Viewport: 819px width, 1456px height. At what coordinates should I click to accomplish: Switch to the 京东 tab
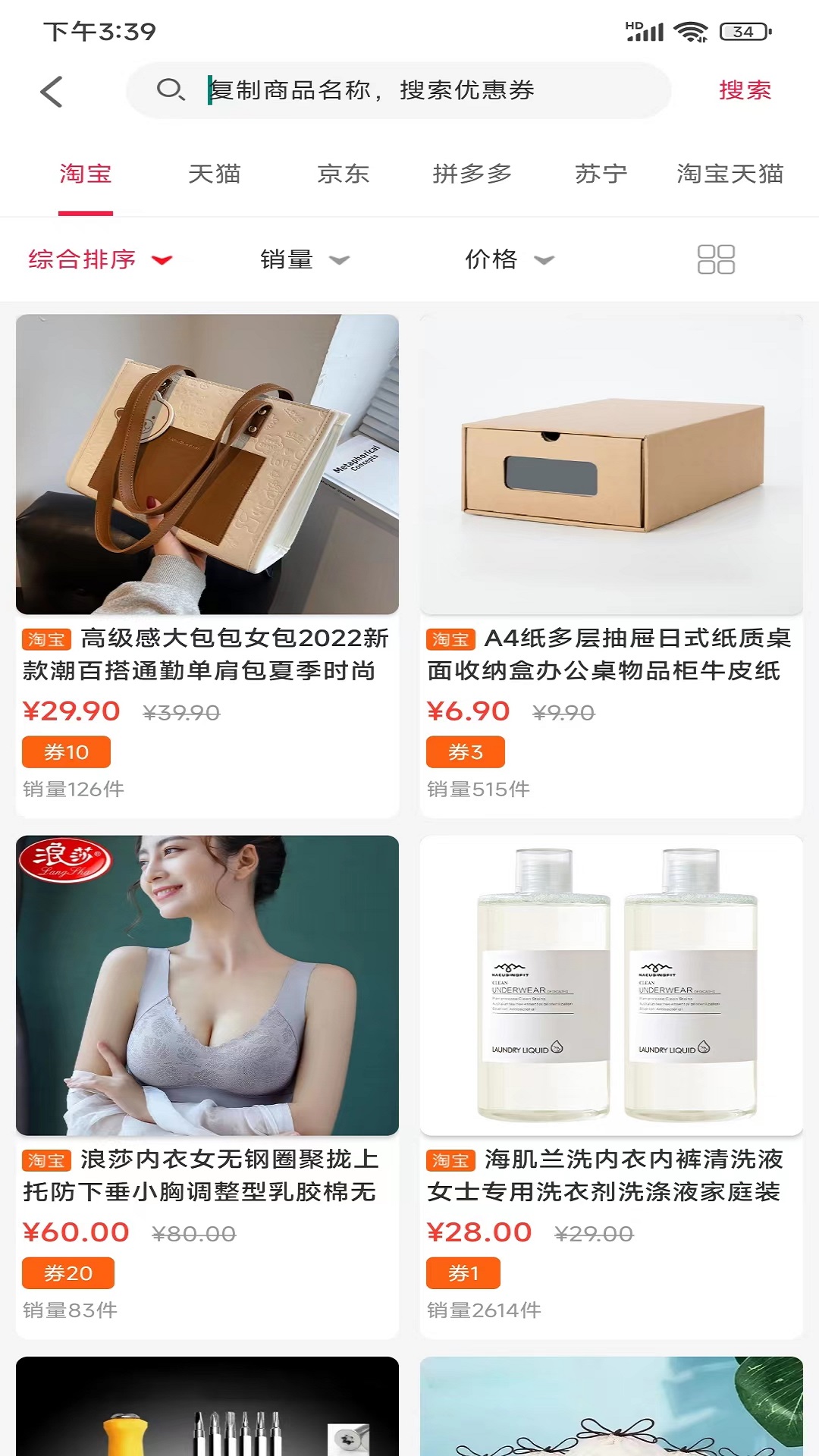(344, 174)
